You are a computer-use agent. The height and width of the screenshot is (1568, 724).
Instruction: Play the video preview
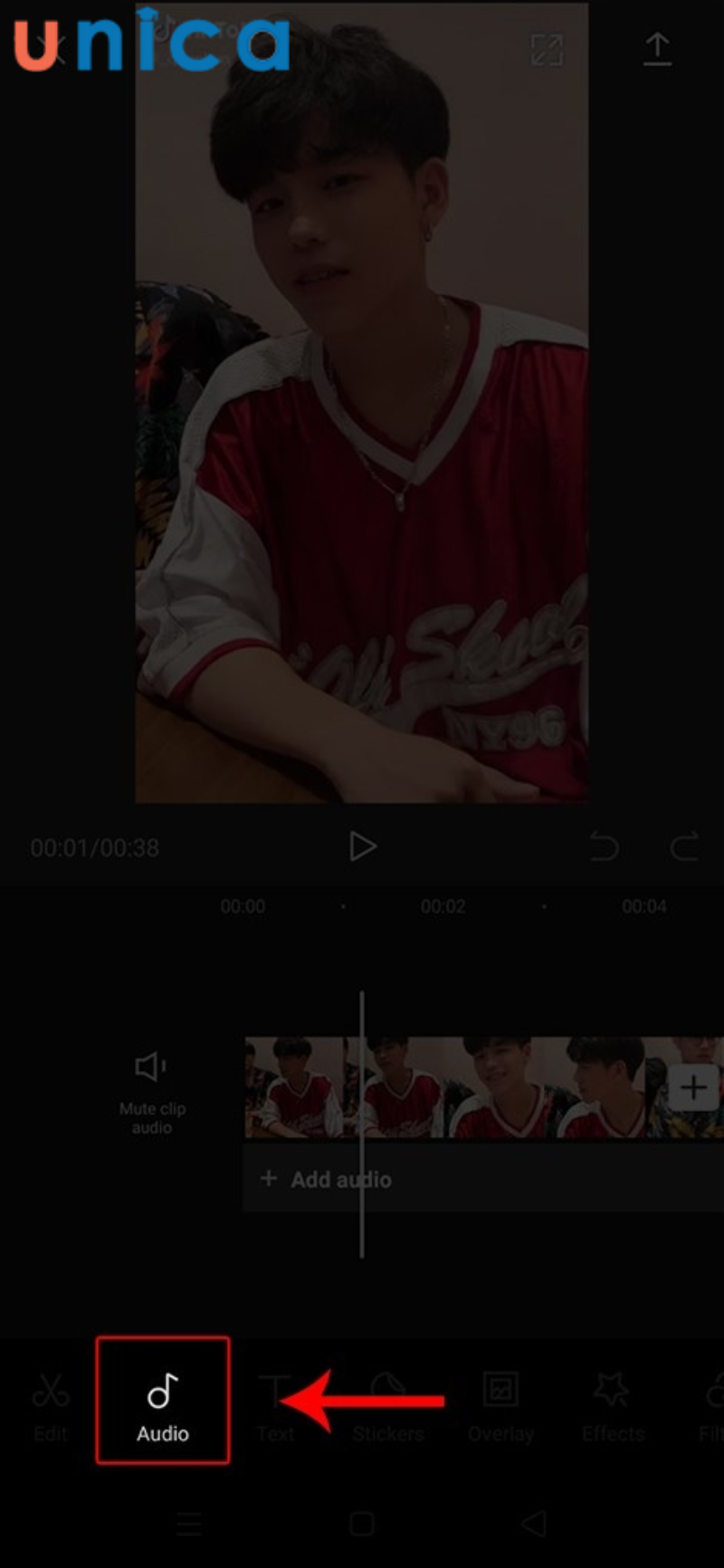coord(362,847)
